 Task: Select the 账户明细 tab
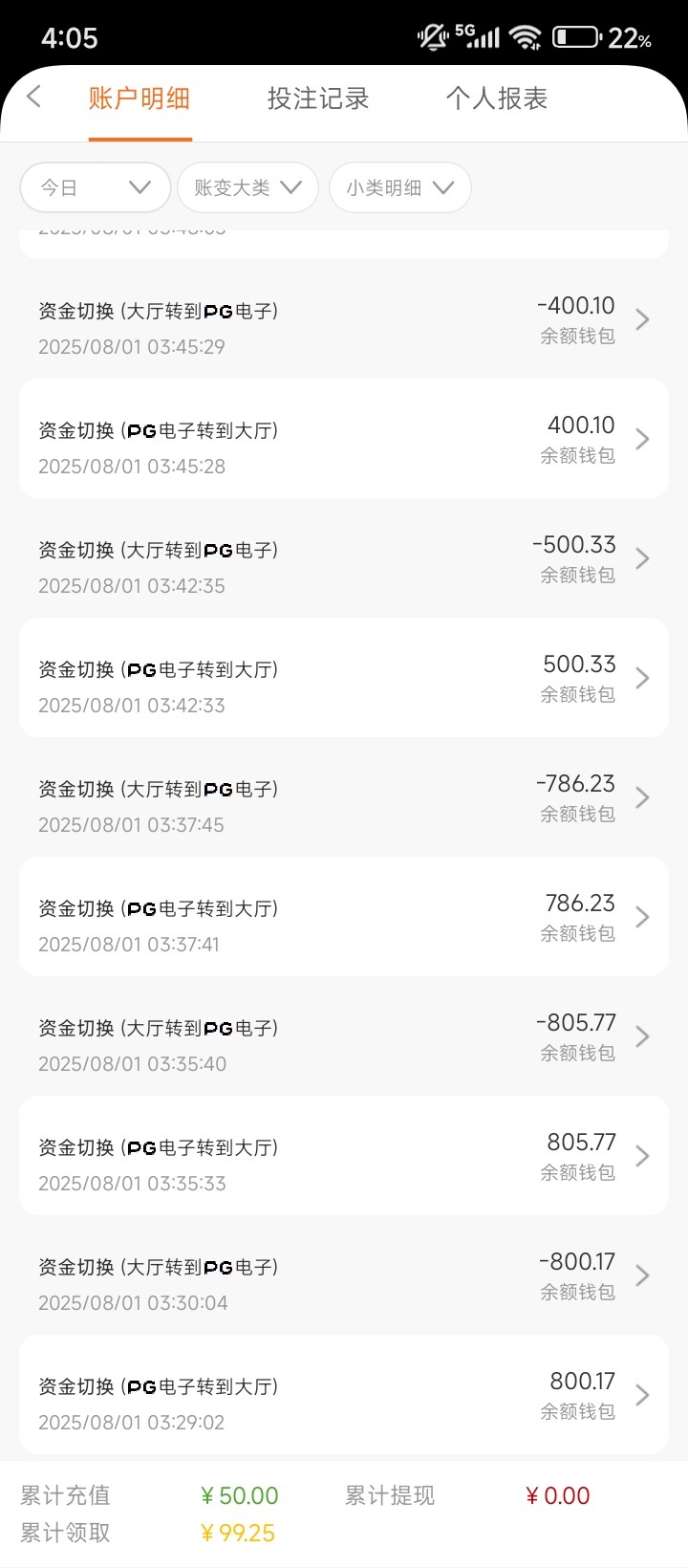point(140,98)
